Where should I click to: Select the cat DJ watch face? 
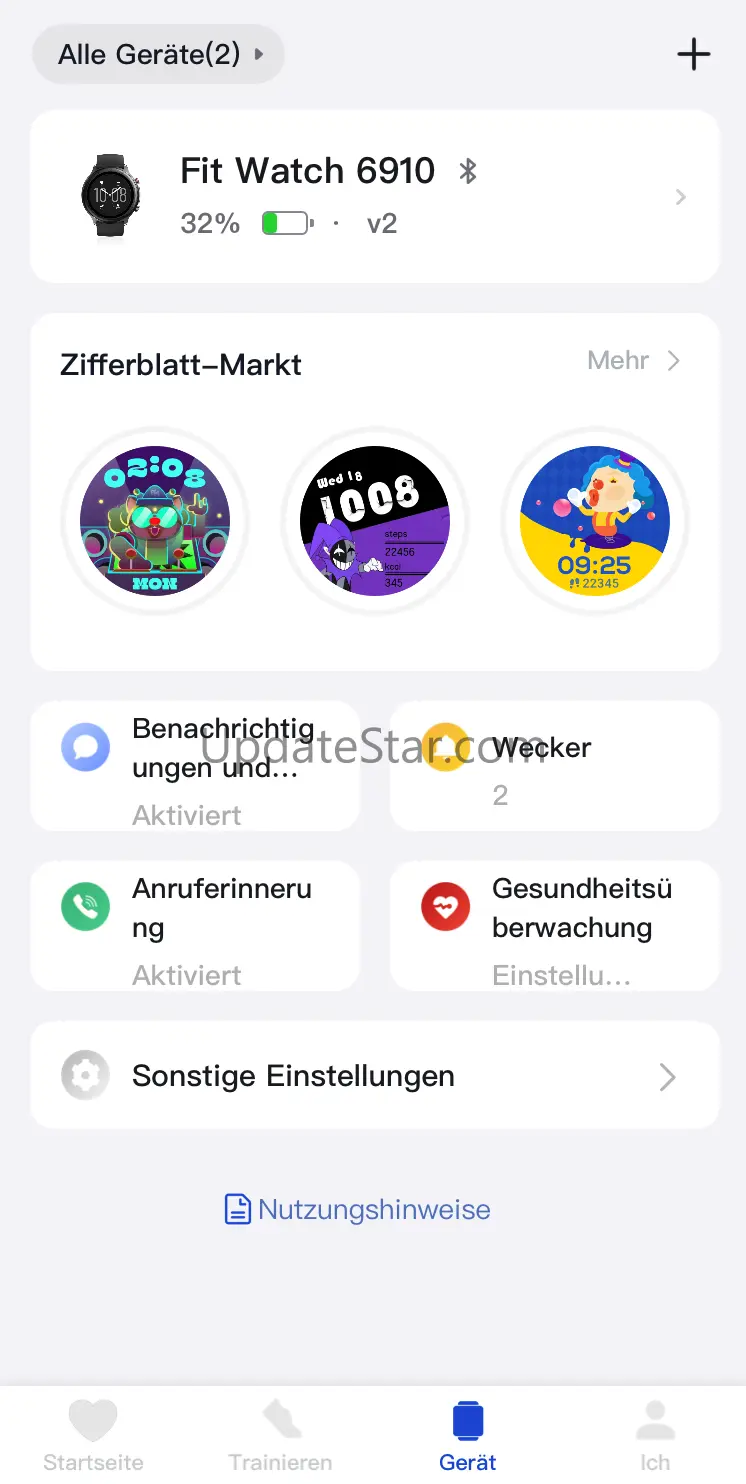click(155, 521)
